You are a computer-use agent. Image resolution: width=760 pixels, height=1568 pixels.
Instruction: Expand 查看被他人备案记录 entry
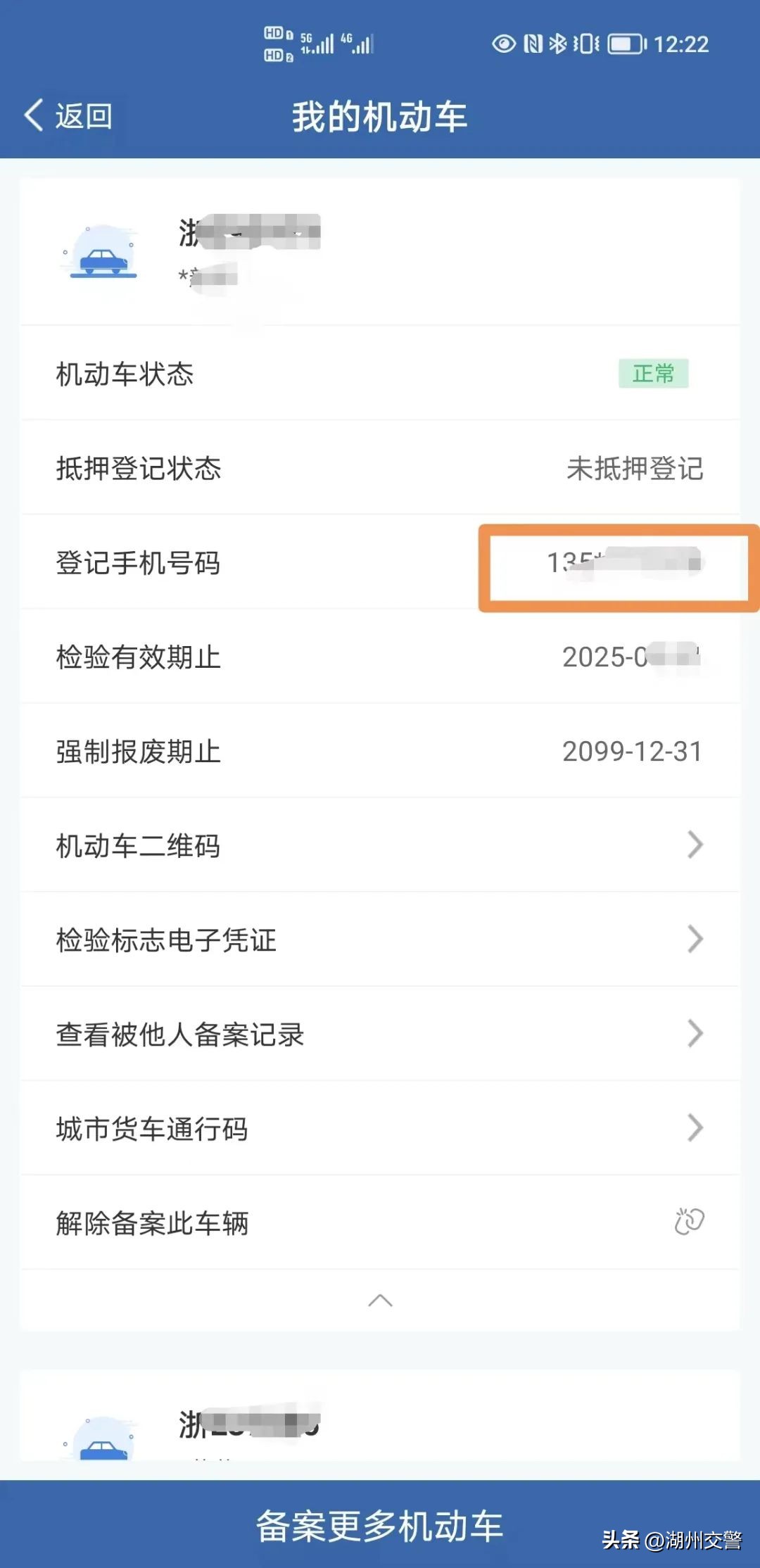coord(380,1034)
